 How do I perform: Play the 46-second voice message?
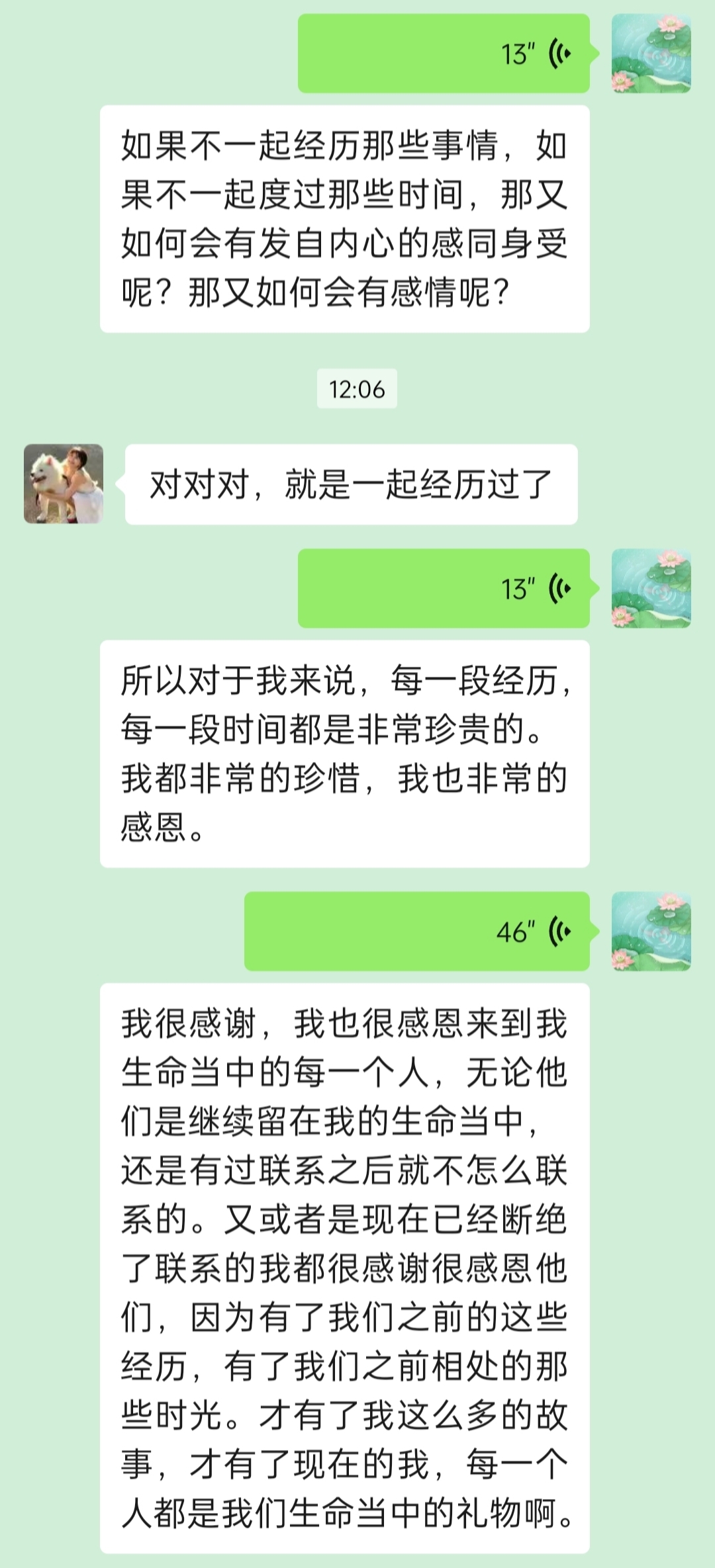click(x=417, y=932)
